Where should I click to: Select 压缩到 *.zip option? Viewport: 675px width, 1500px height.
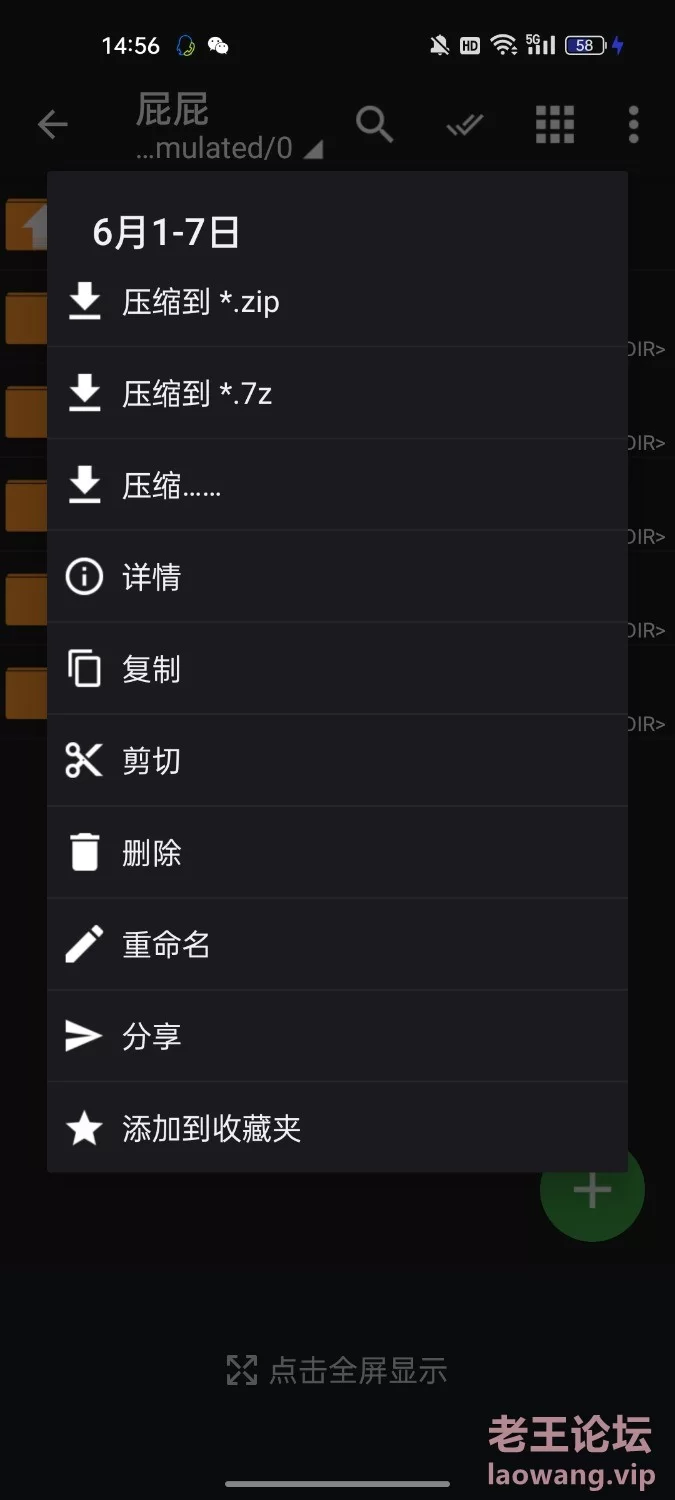337,301
